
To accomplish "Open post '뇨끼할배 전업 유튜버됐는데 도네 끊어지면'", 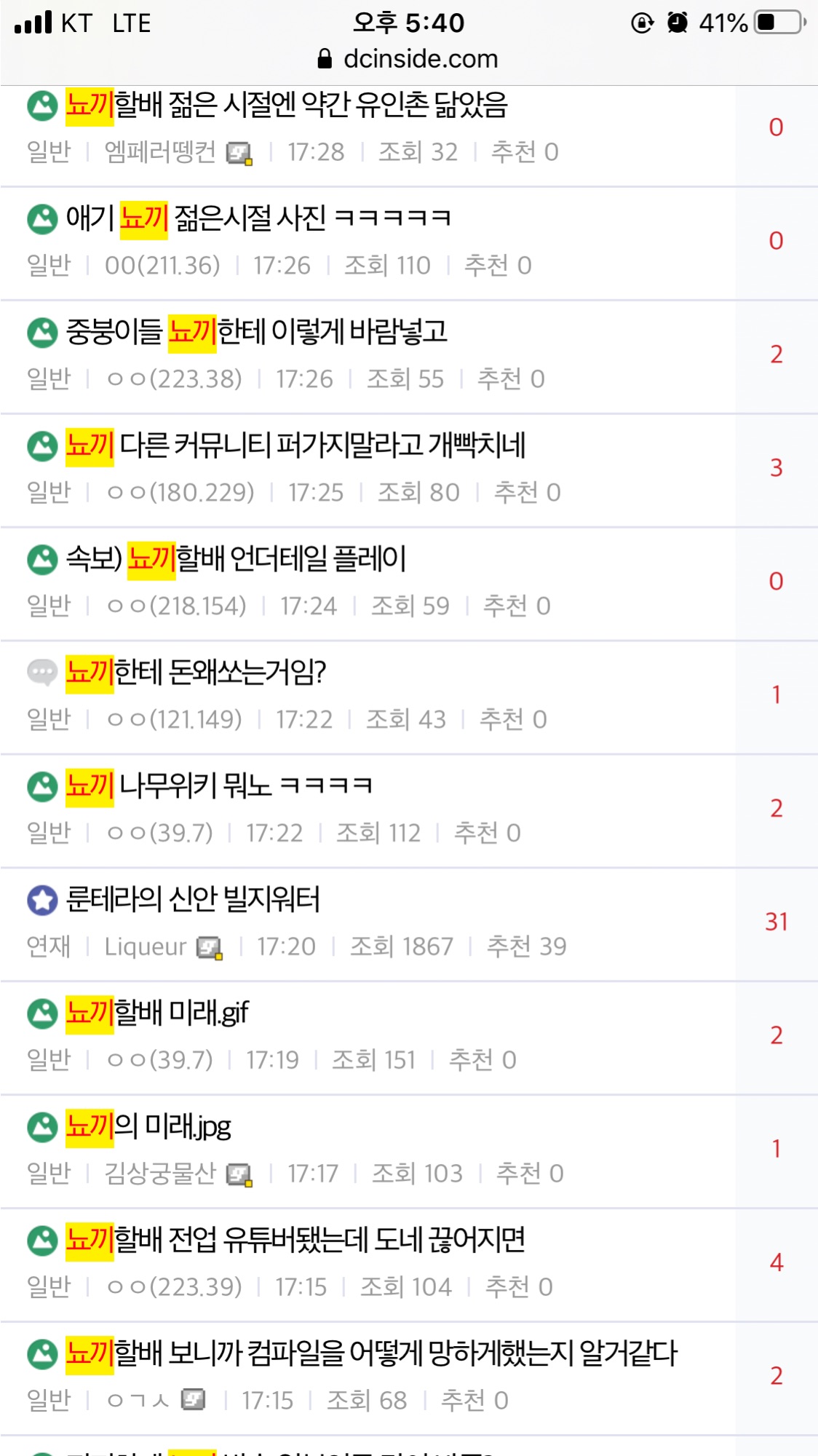I will (295, 1241).
